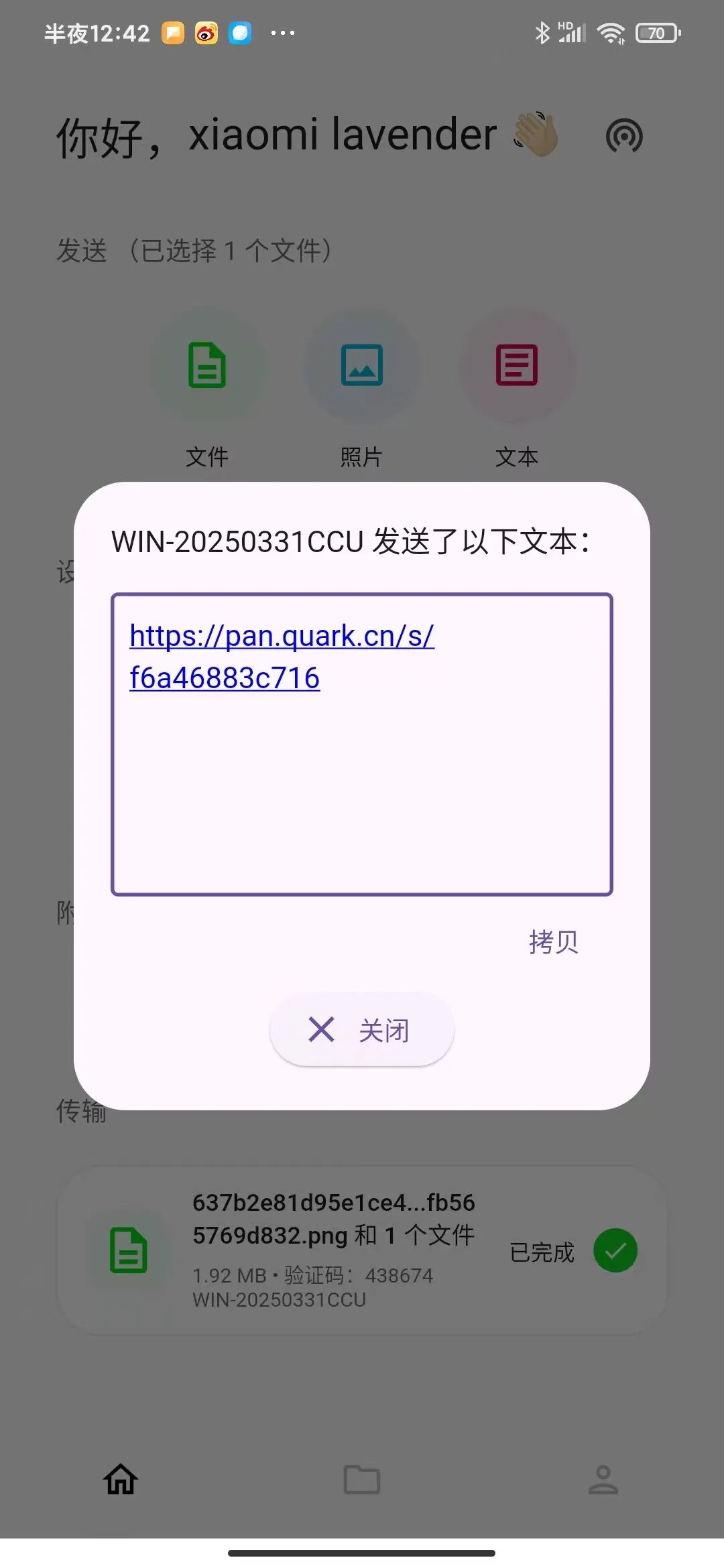Screen dimensions: 724x1568
Task: Open the profile icon in bottom navigation
Action: pos(603,1481)
